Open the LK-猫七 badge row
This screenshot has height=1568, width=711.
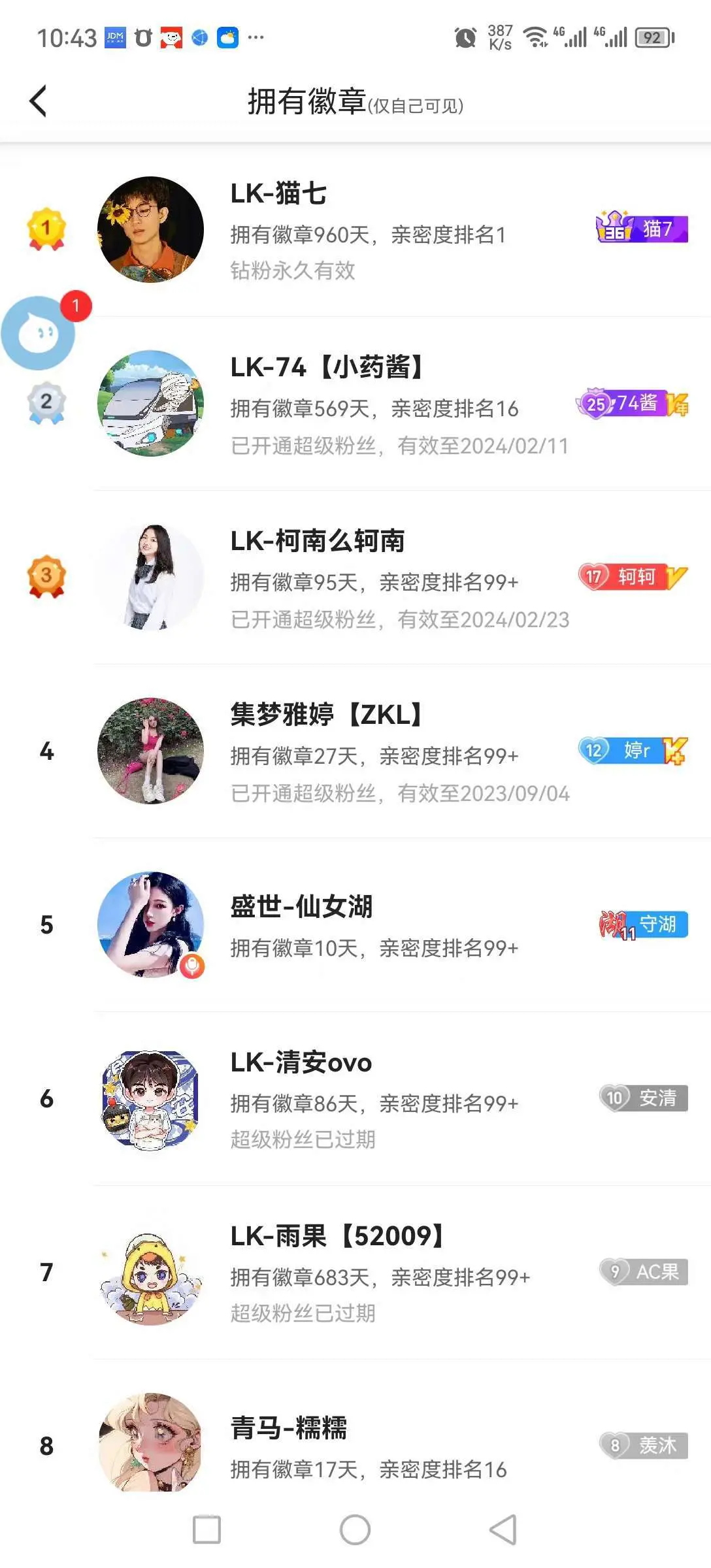coord(355,230)
